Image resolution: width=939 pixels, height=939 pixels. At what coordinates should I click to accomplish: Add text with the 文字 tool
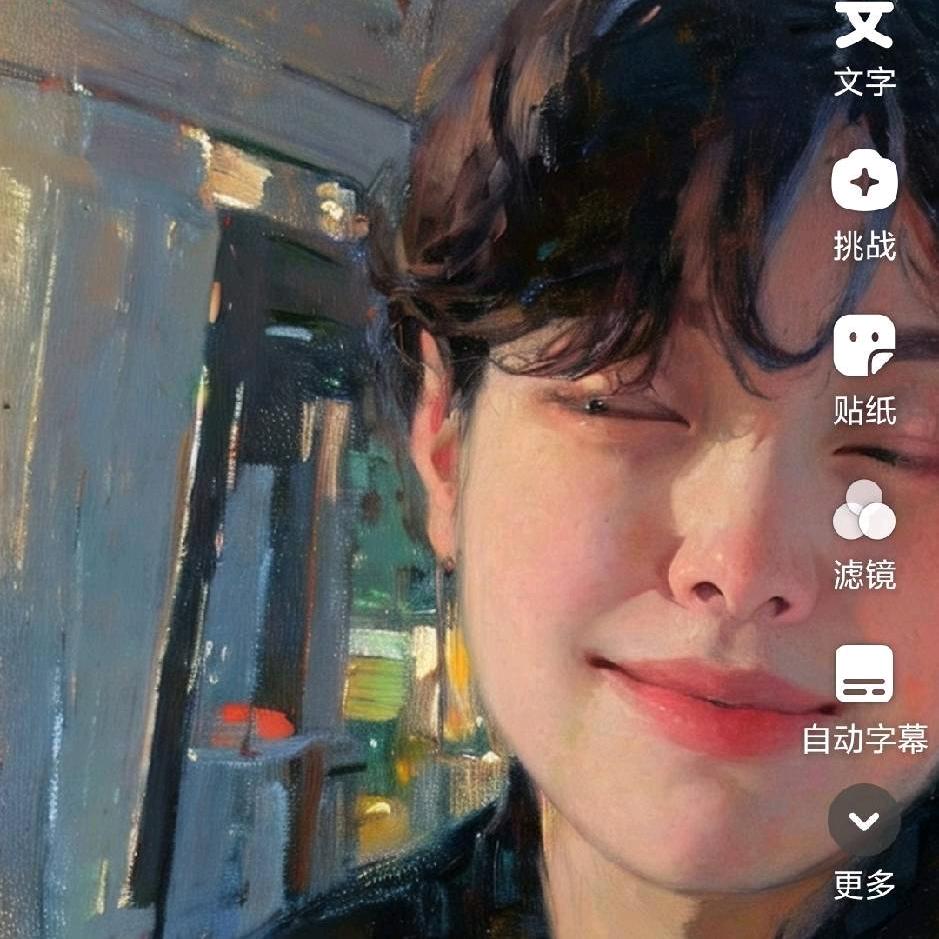coord(864,30)
